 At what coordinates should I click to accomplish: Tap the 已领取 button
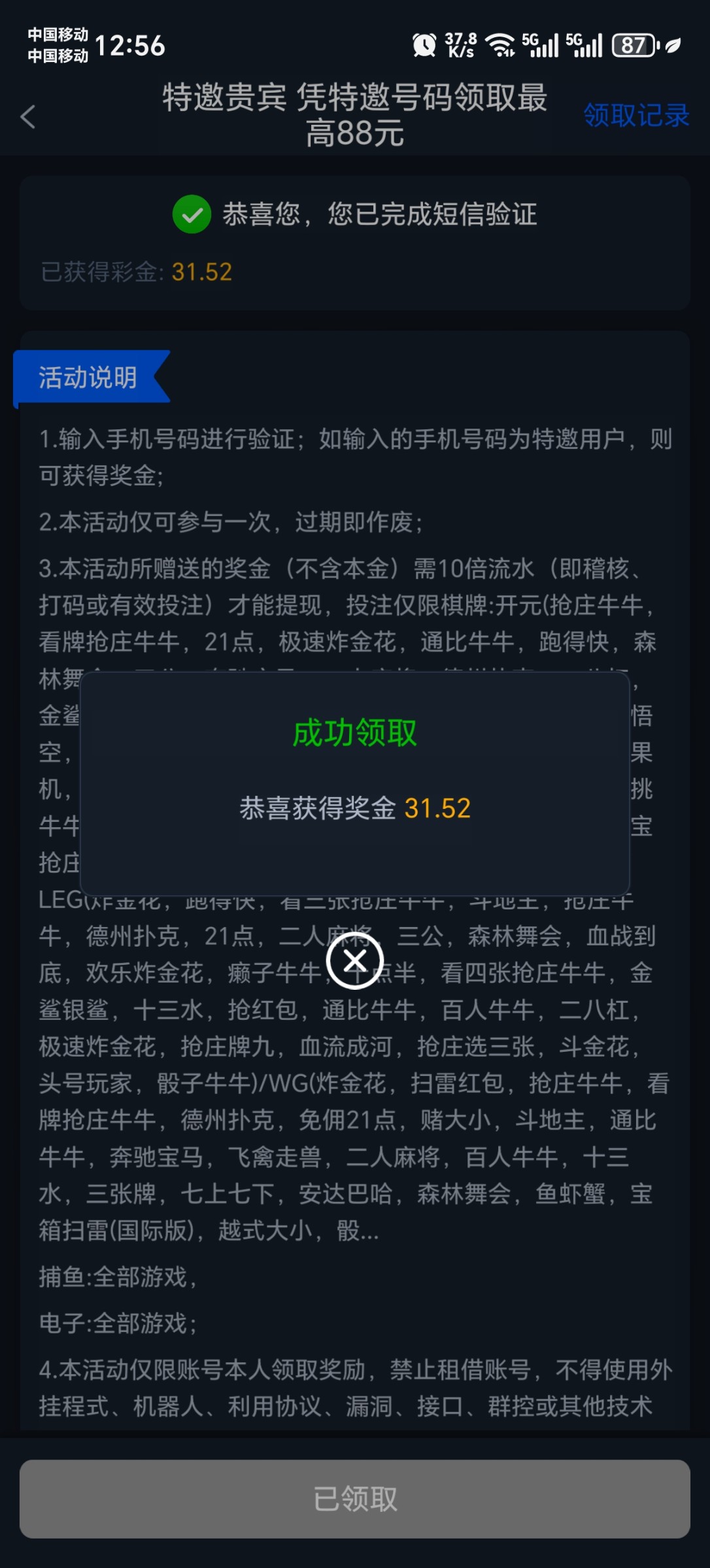coord(355,1499)
